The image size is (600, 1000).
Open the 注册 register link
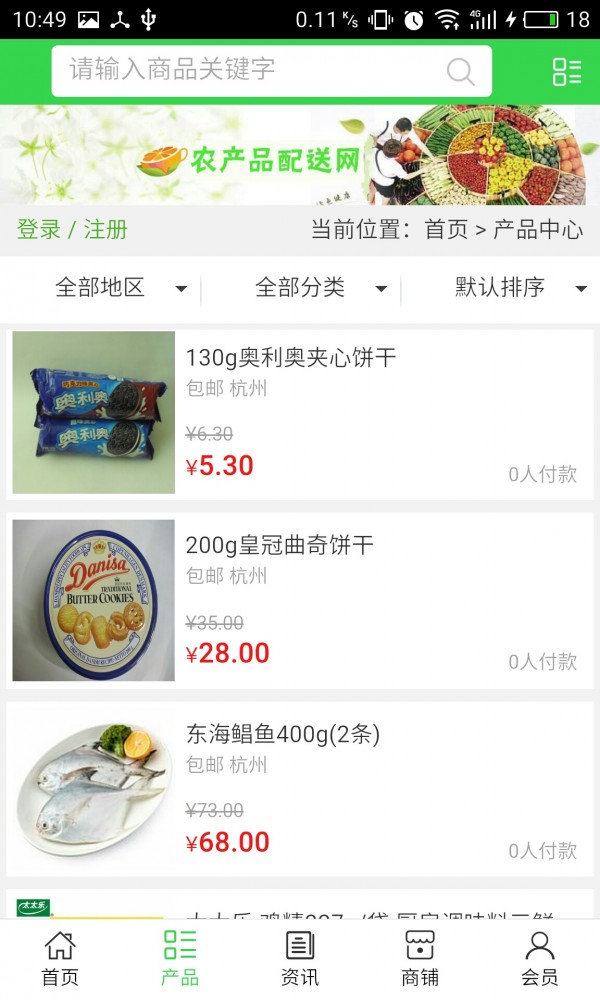[x=106, y=229]
